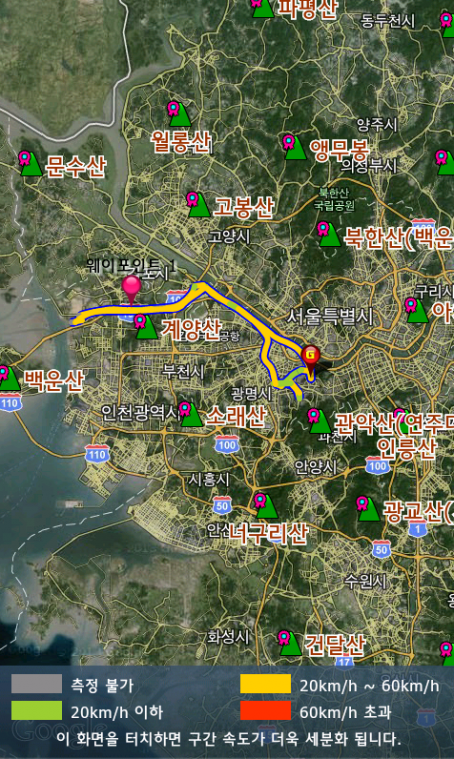Select the 광교산 mountain marker
This screenshot has width=454, height=759.
coord(367,509)
